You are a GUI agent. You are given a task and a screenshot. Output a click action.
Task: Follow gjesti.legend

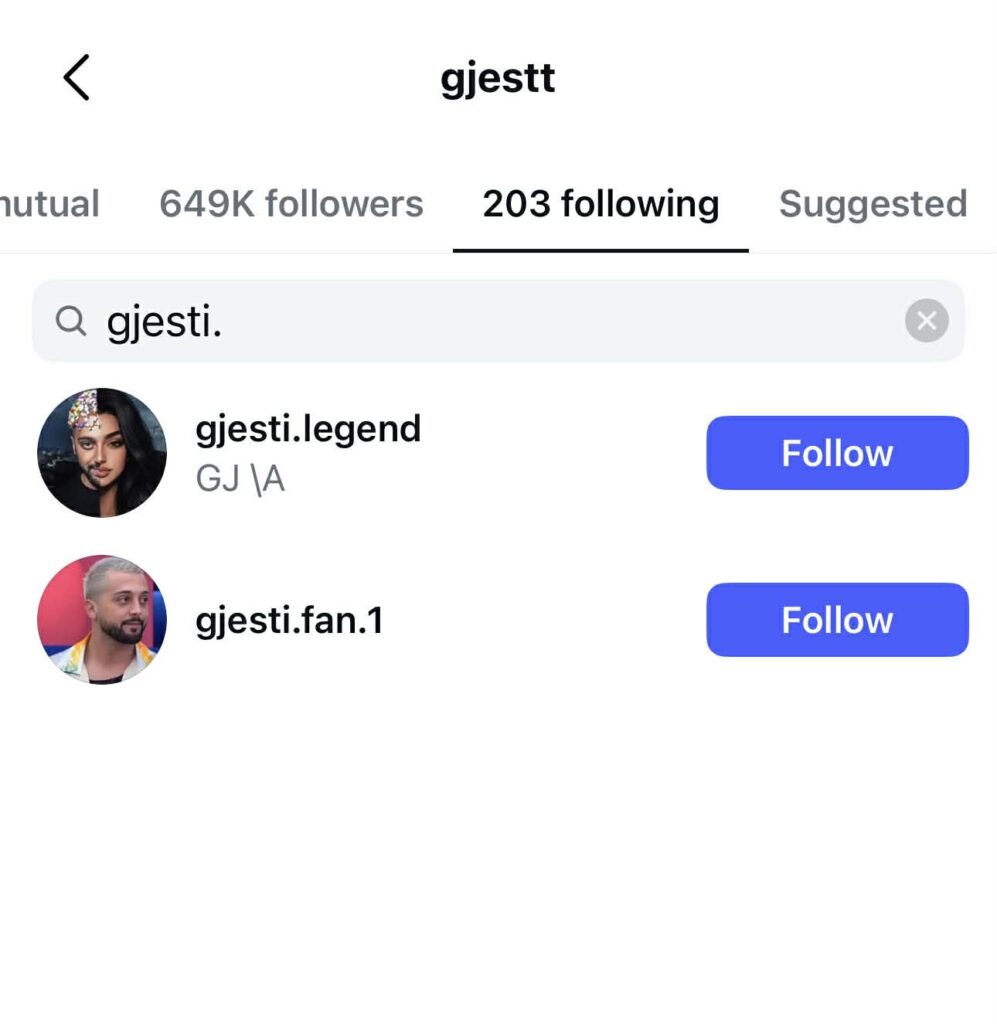[x=837, y=453]
